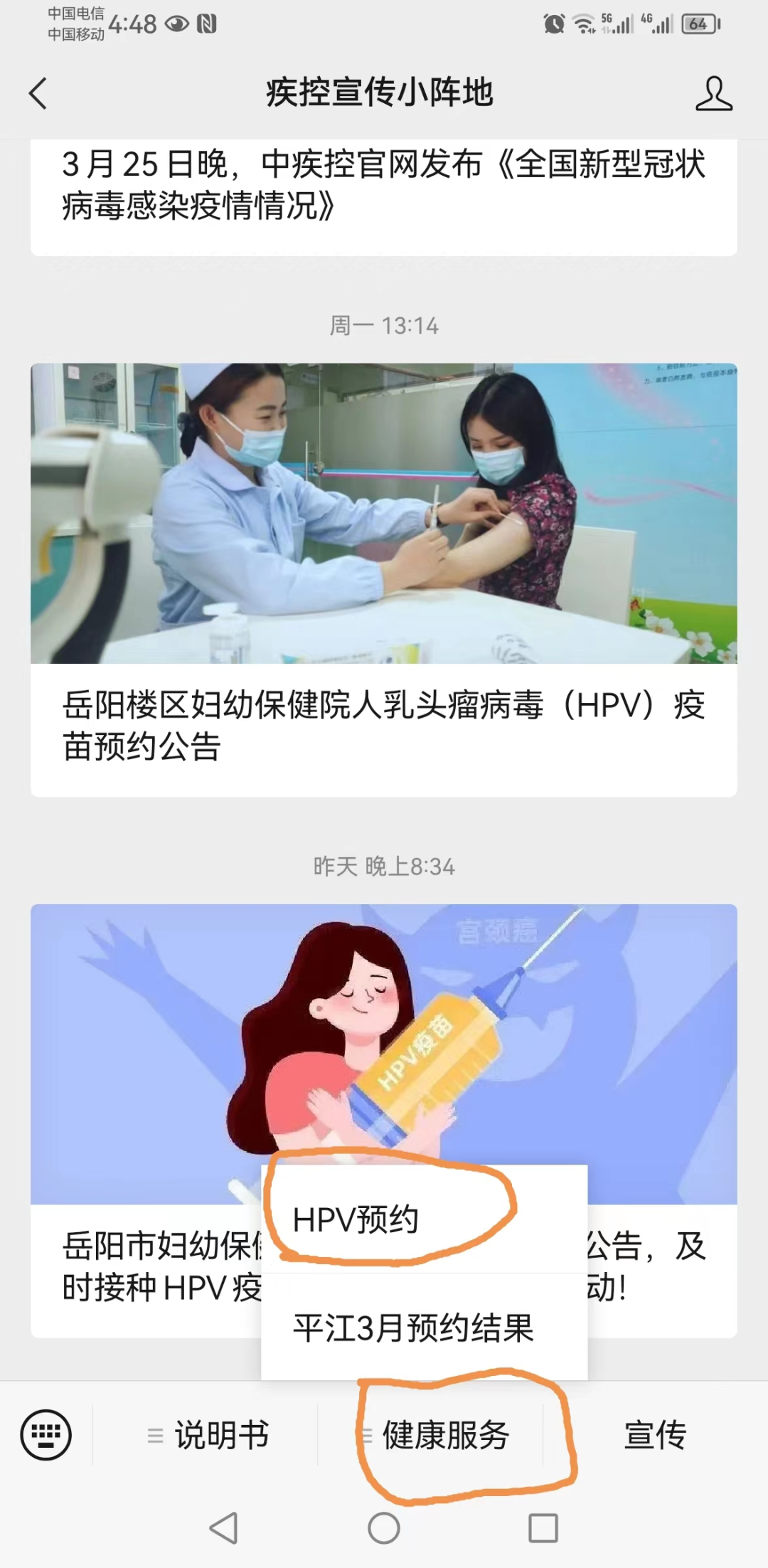Tap the 健康服务 menu
This screenshot has width=768, height=1568.
tap(437, 1435)
